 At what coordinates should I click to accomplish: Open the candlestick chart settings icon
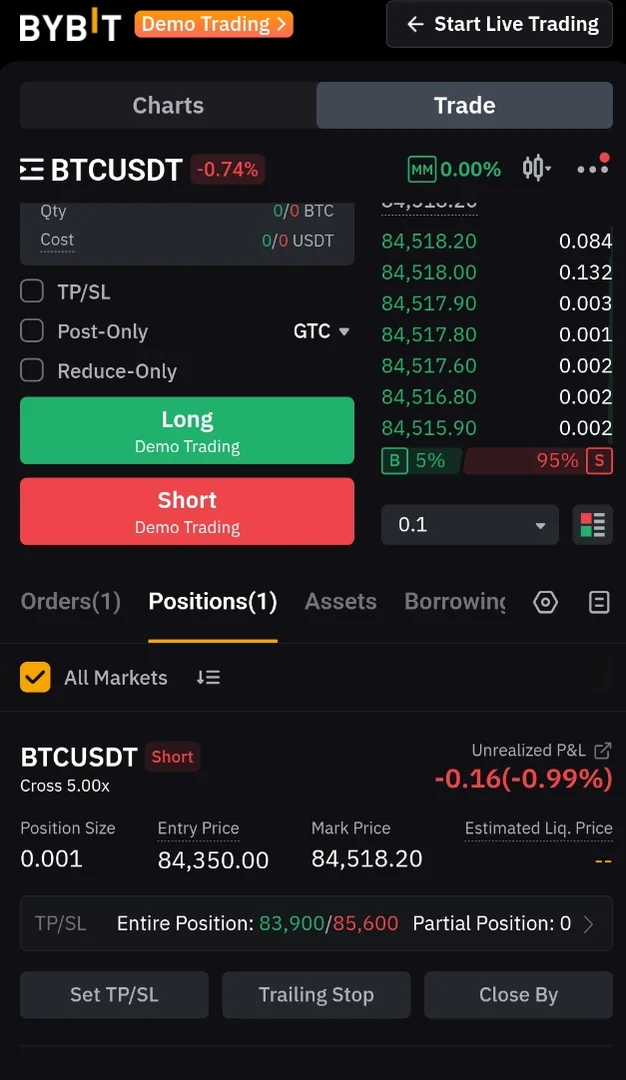536,168
